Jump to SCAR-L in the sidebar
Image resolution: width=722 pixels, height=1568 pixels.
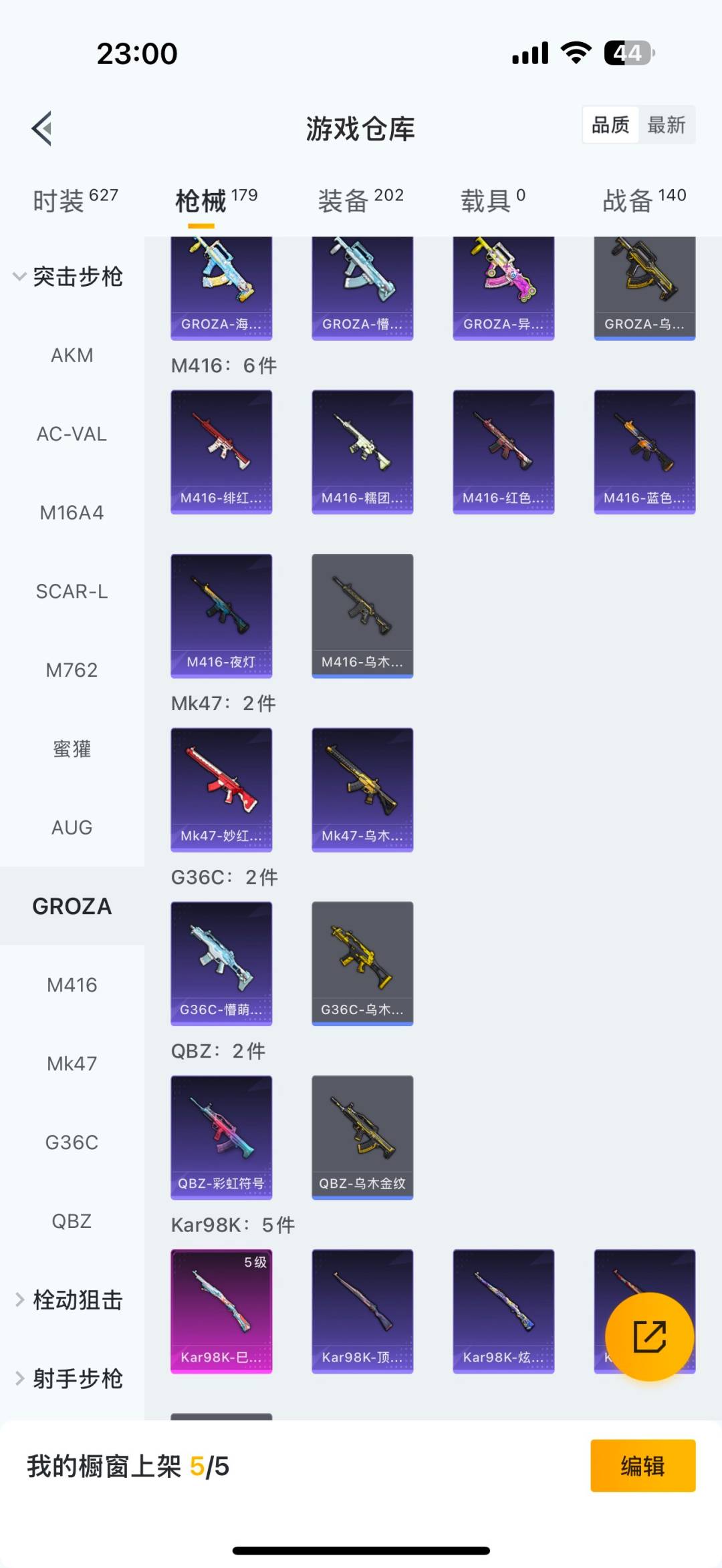point(72,592)
